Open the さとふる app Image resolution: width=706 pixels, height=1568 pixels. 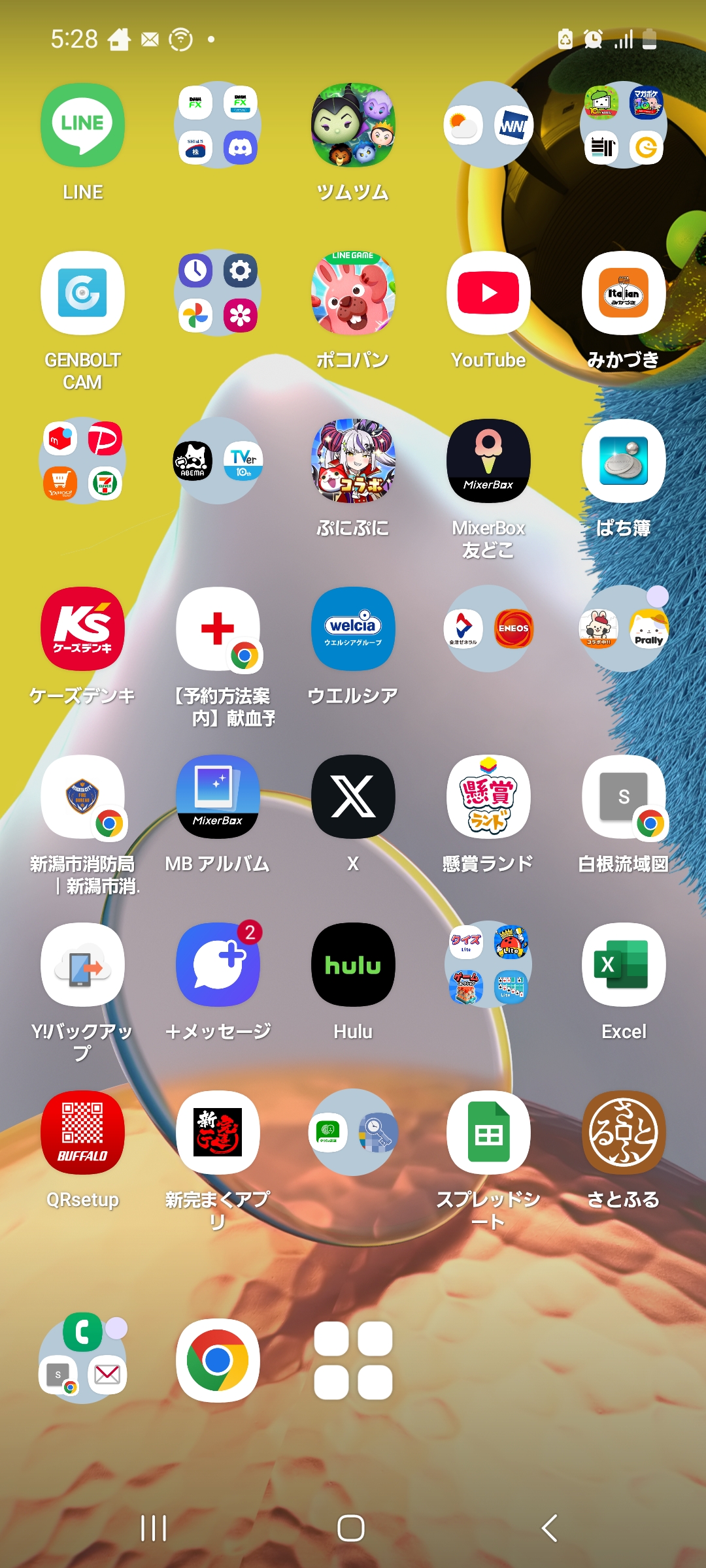pyautogui.click(x=624, y=1133)
